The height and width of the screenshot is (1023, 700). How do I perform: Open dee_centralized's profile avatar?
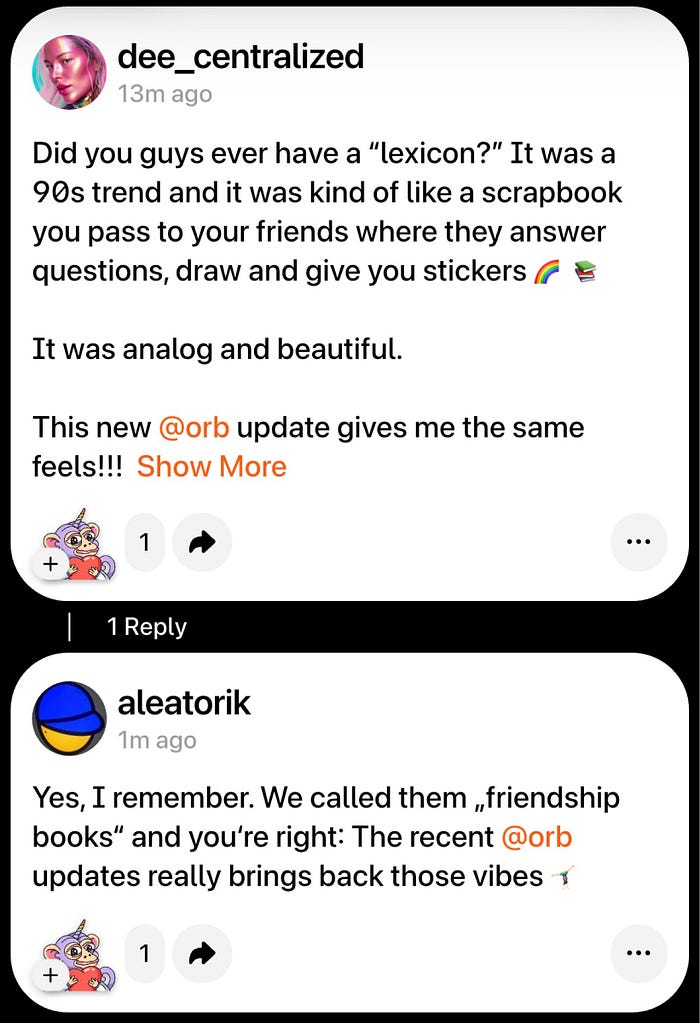click(70, 72)
